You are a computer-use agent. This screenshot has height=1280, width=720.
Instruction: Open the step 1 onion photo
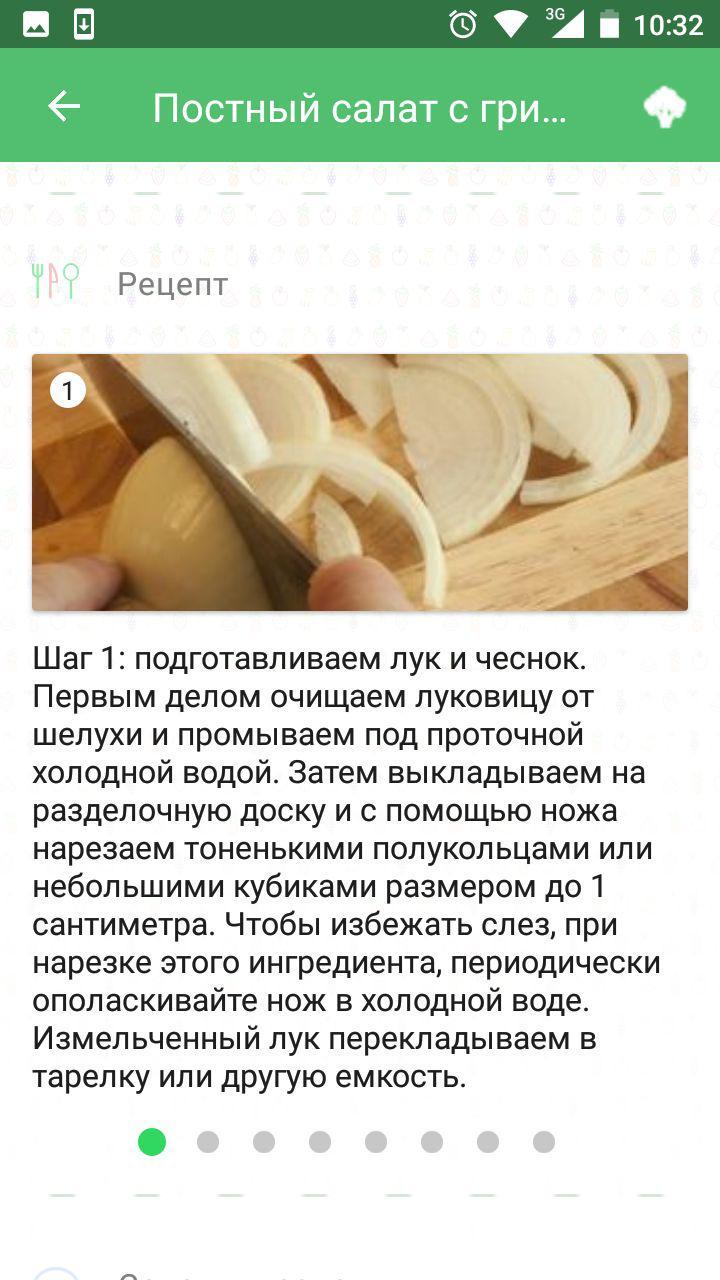(x=360, y=482)
